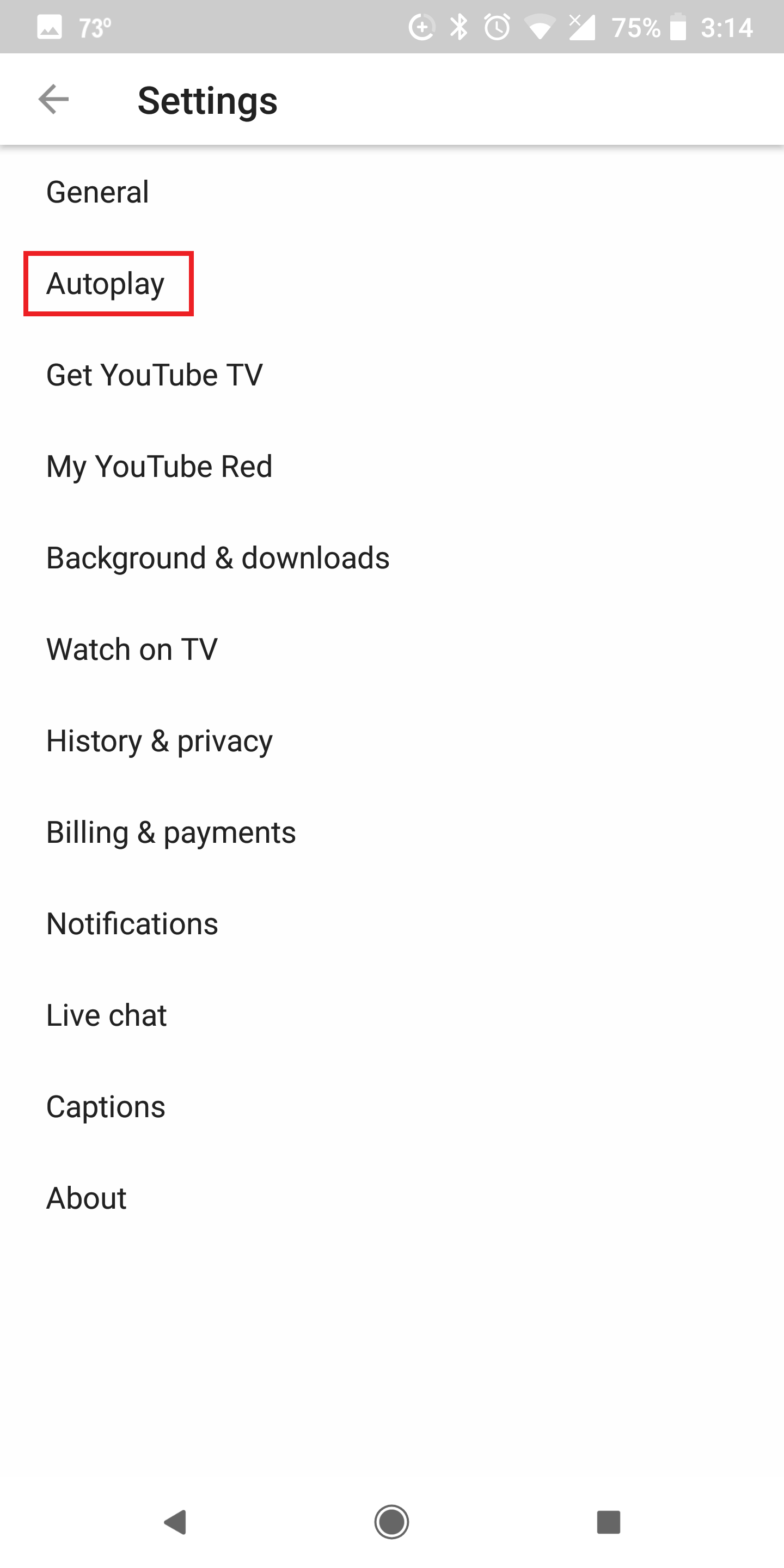Select Watch on TV
This screenshot has width=784, height=1568.
(132, 649)
